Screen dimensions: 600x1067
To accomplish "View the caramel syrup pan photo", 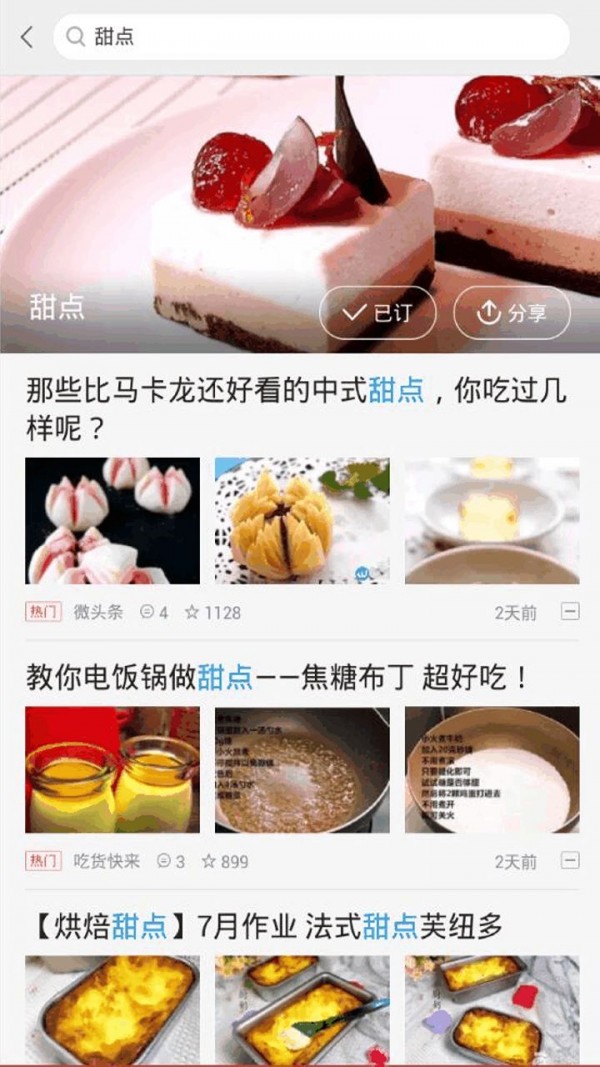I will pos(302,770).
